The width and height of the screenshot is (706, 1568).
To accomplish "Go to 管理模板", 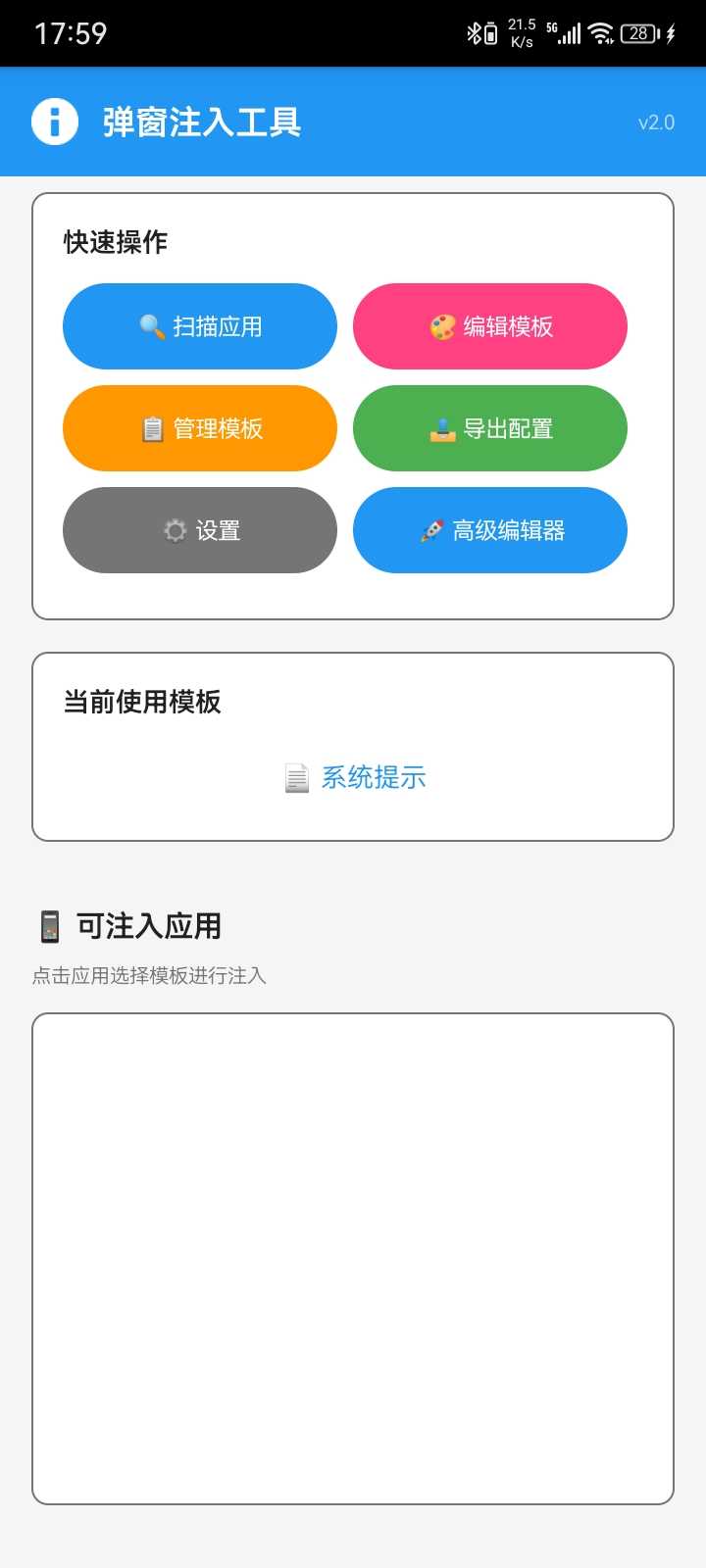I will click(x=200, y=428).
